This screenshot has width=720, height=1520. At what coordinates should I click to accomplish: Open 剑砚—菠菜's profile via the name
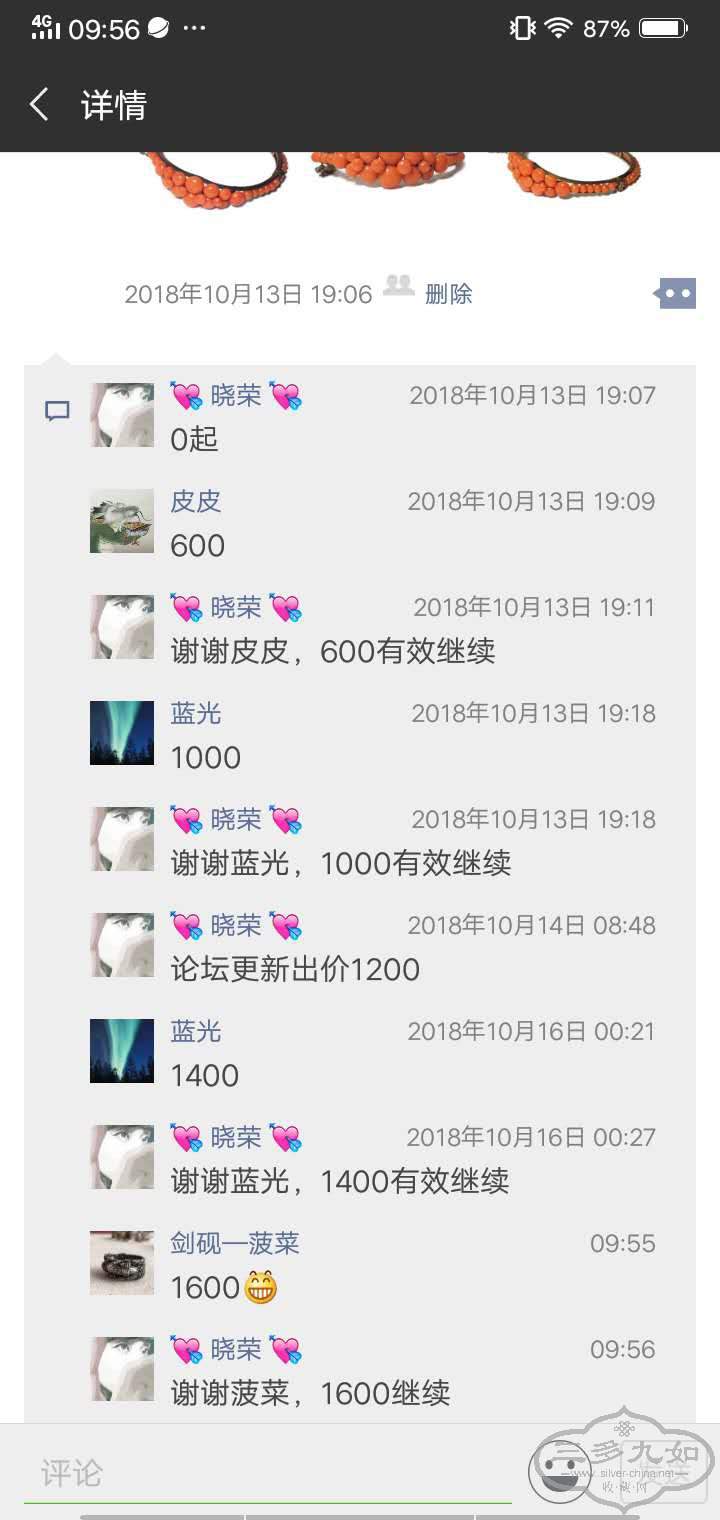coord(235,1243)
